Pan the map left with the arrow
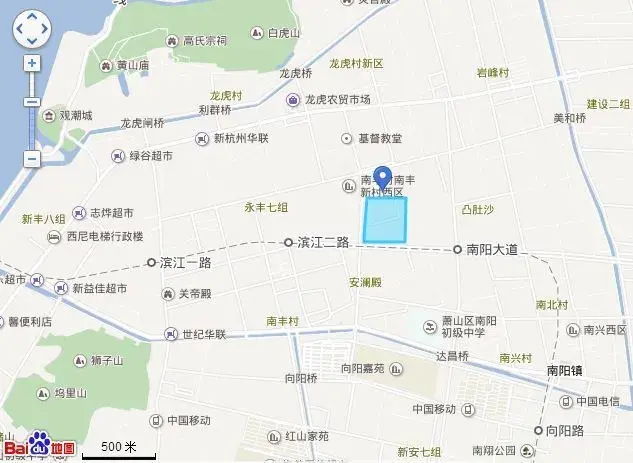Viewport: 633px width, 463px height. [20, 30]
